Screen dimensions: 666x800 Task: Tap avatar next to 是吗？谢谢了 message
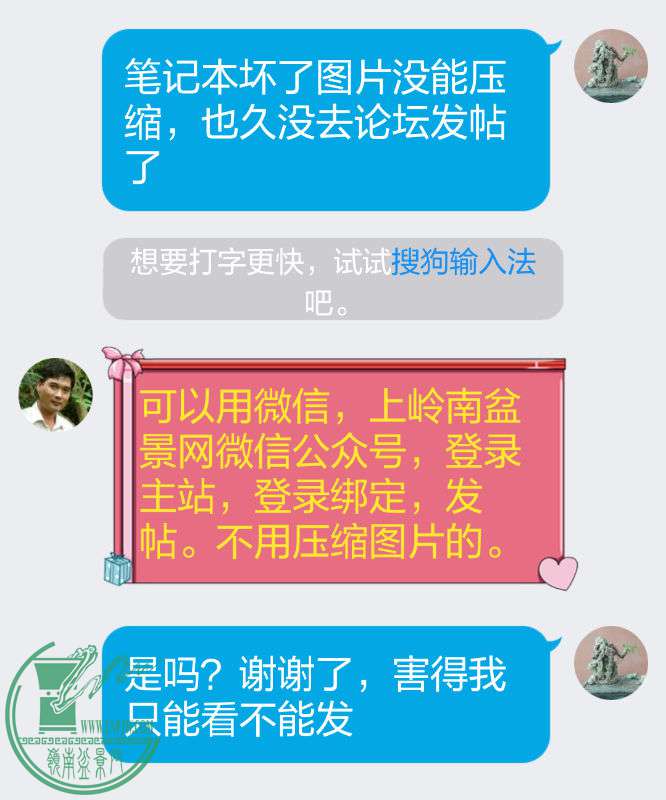(x=610, y=663)
